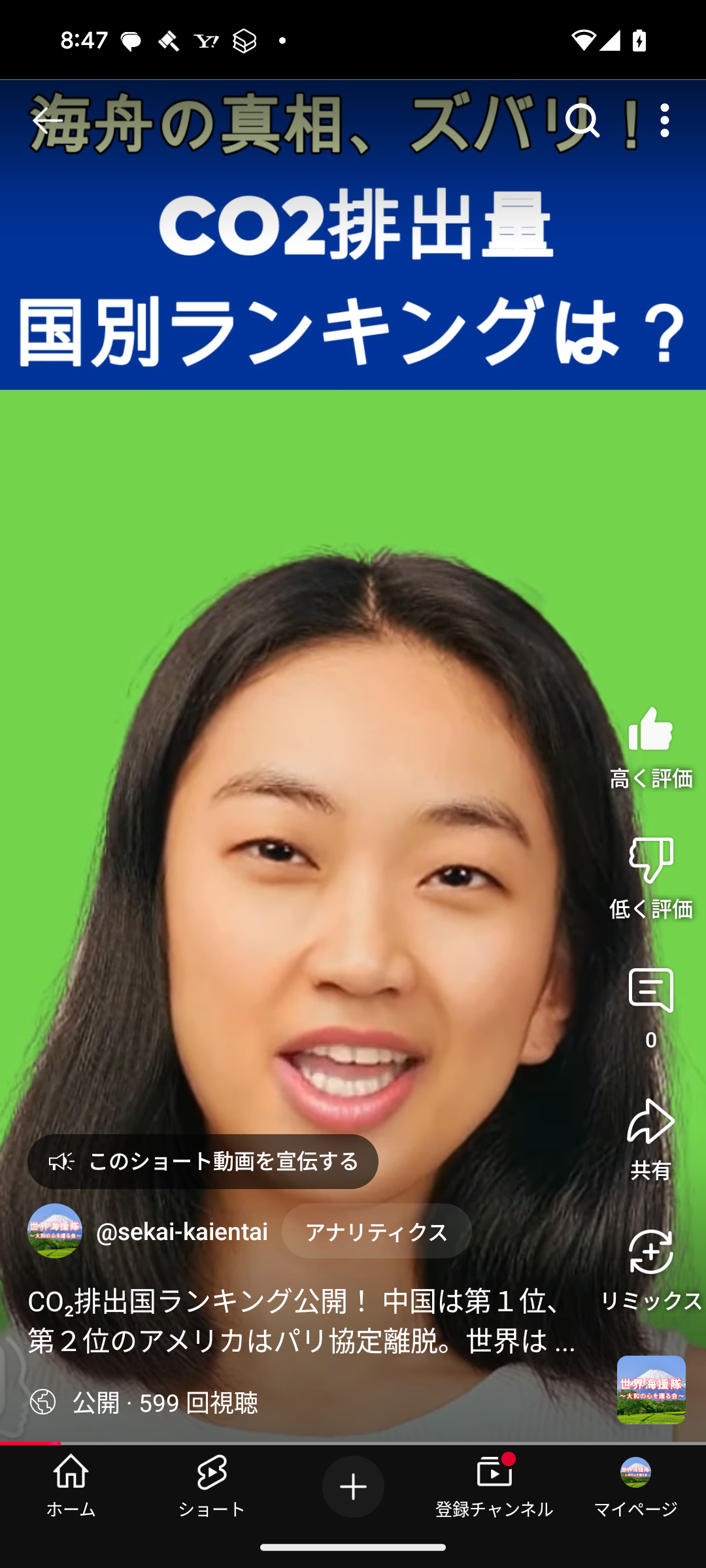Image resolution: width=706 pixels, height=1568 pixels.
Task: Go to the マイページ tab
Action: [635, 1486]
